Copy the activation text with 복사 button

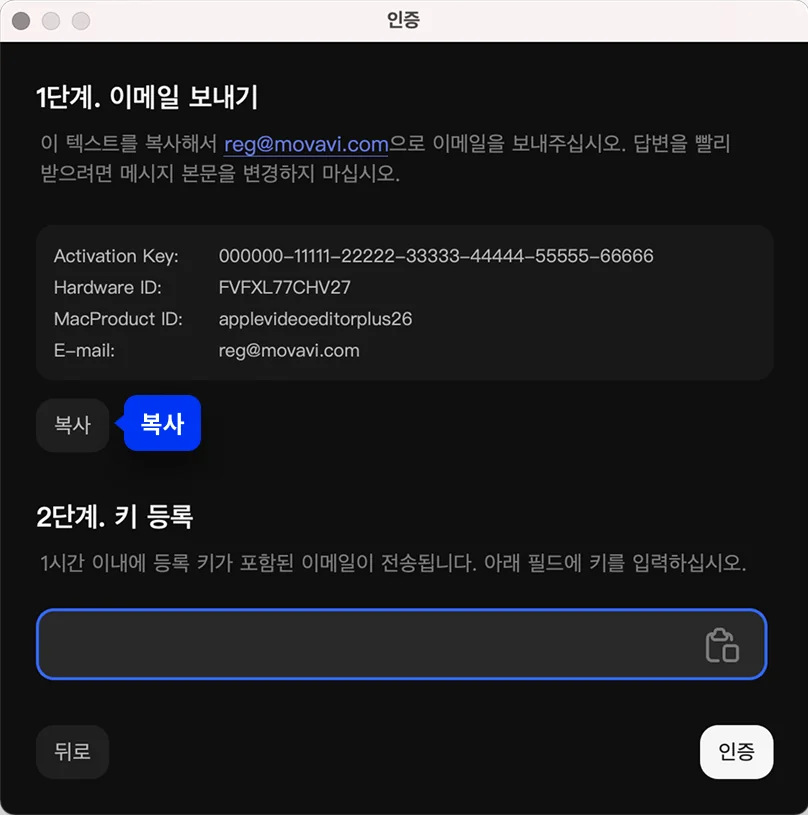pyautogui.click(x=72, y=425)
